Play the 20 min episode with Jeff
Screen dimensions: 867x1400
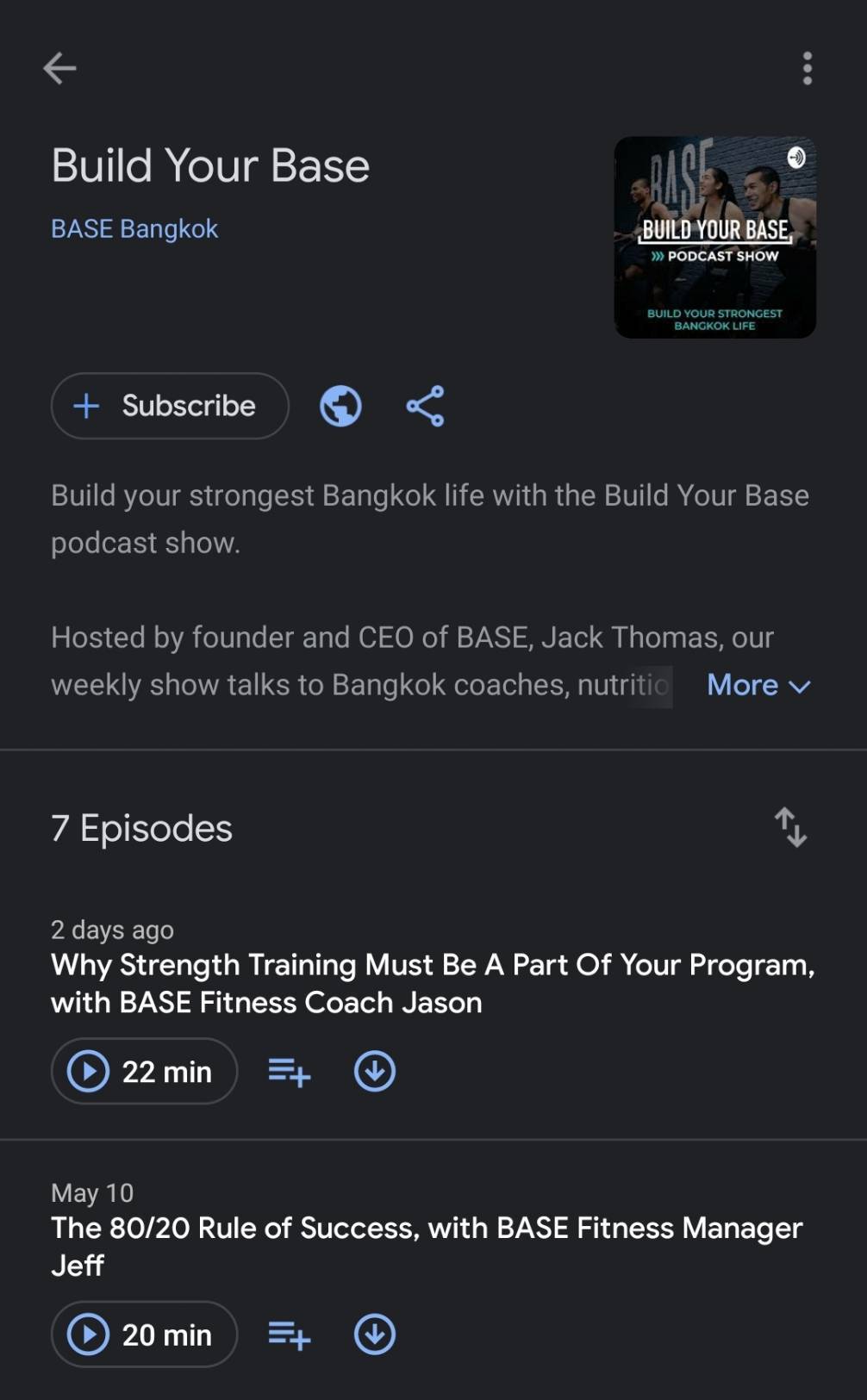click(x=143, y=1334)
